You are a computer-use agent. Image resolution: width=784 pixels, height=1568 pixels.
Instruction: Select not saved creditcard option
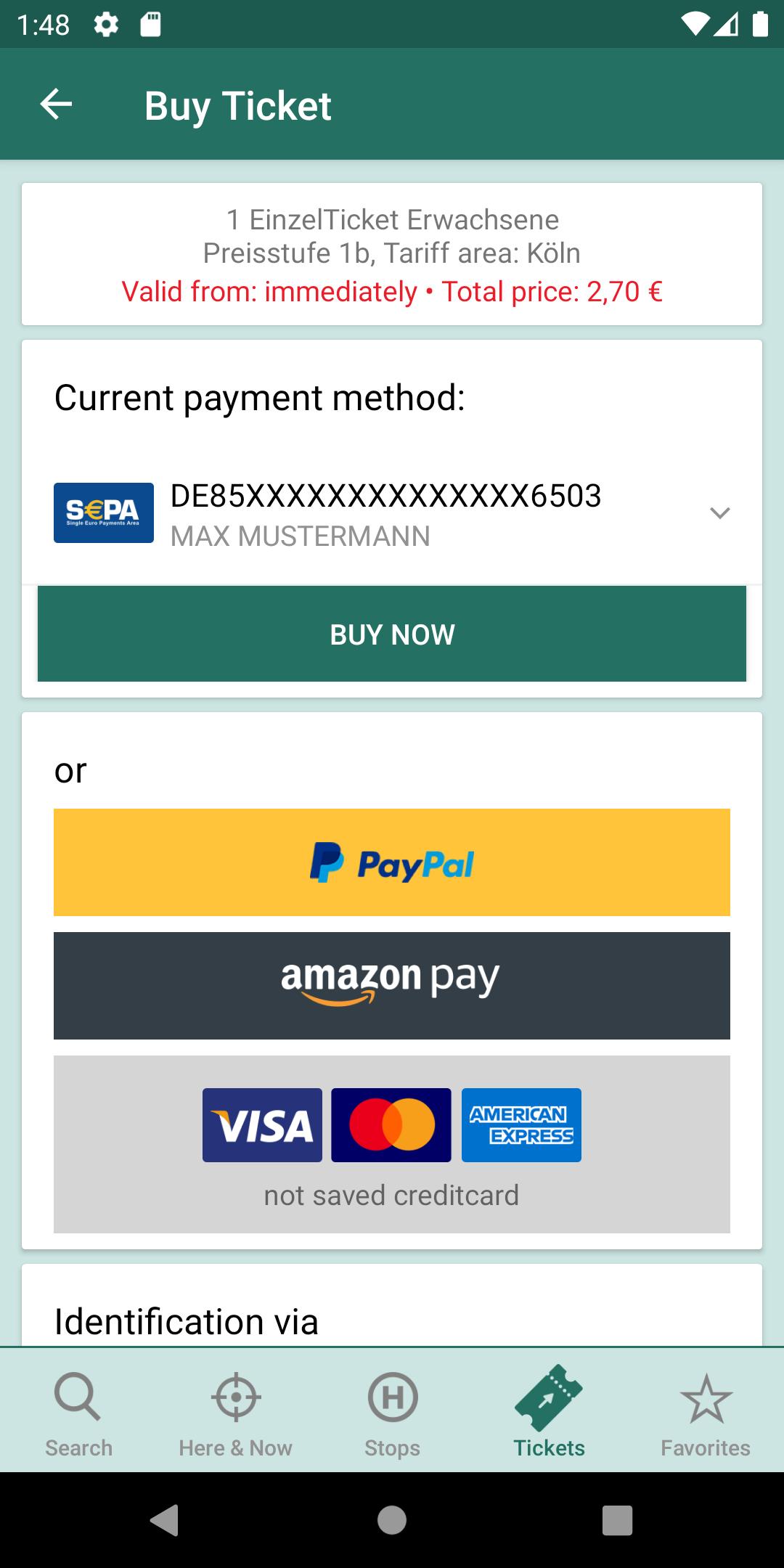[392, 1144]
